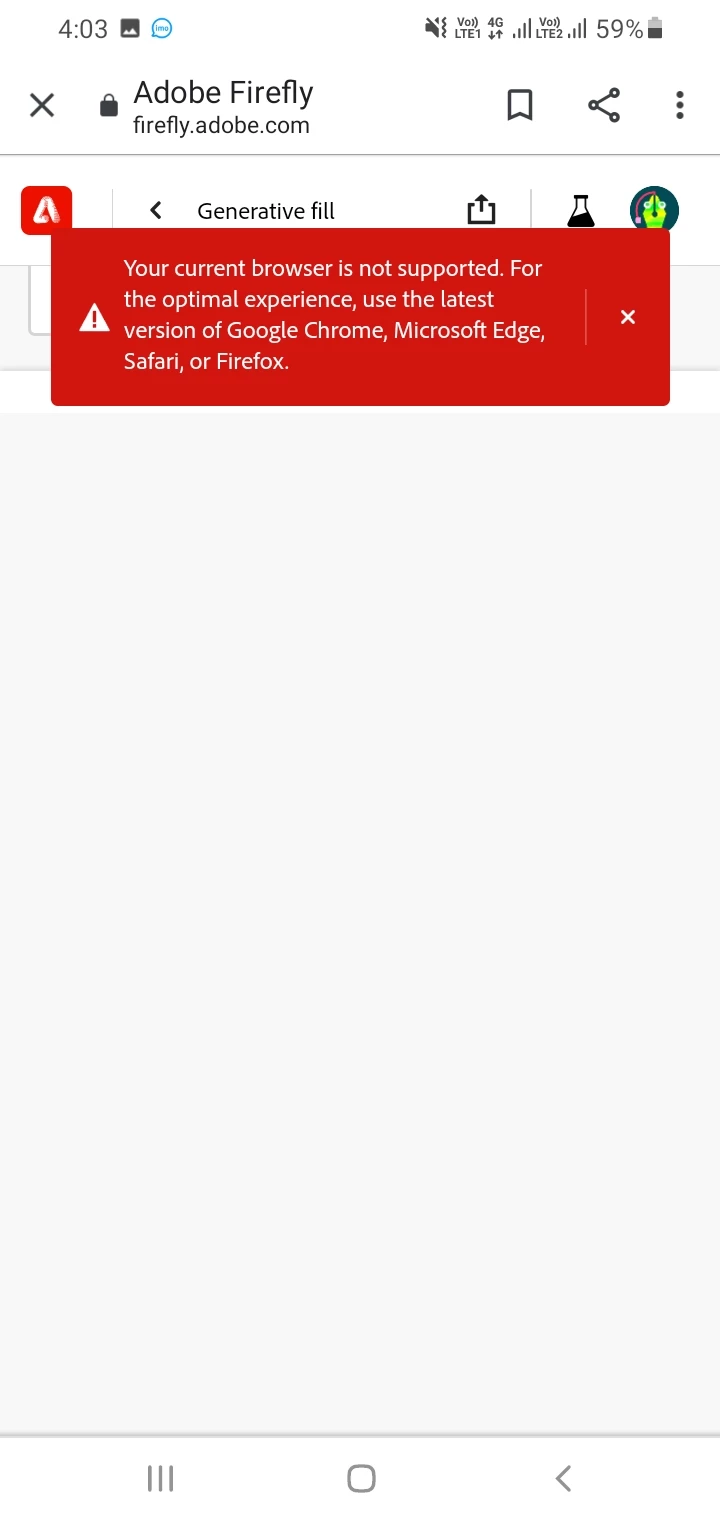Tap the export/upload icon in the header
The image size is (720, 1520).
(x=481, y=209)
